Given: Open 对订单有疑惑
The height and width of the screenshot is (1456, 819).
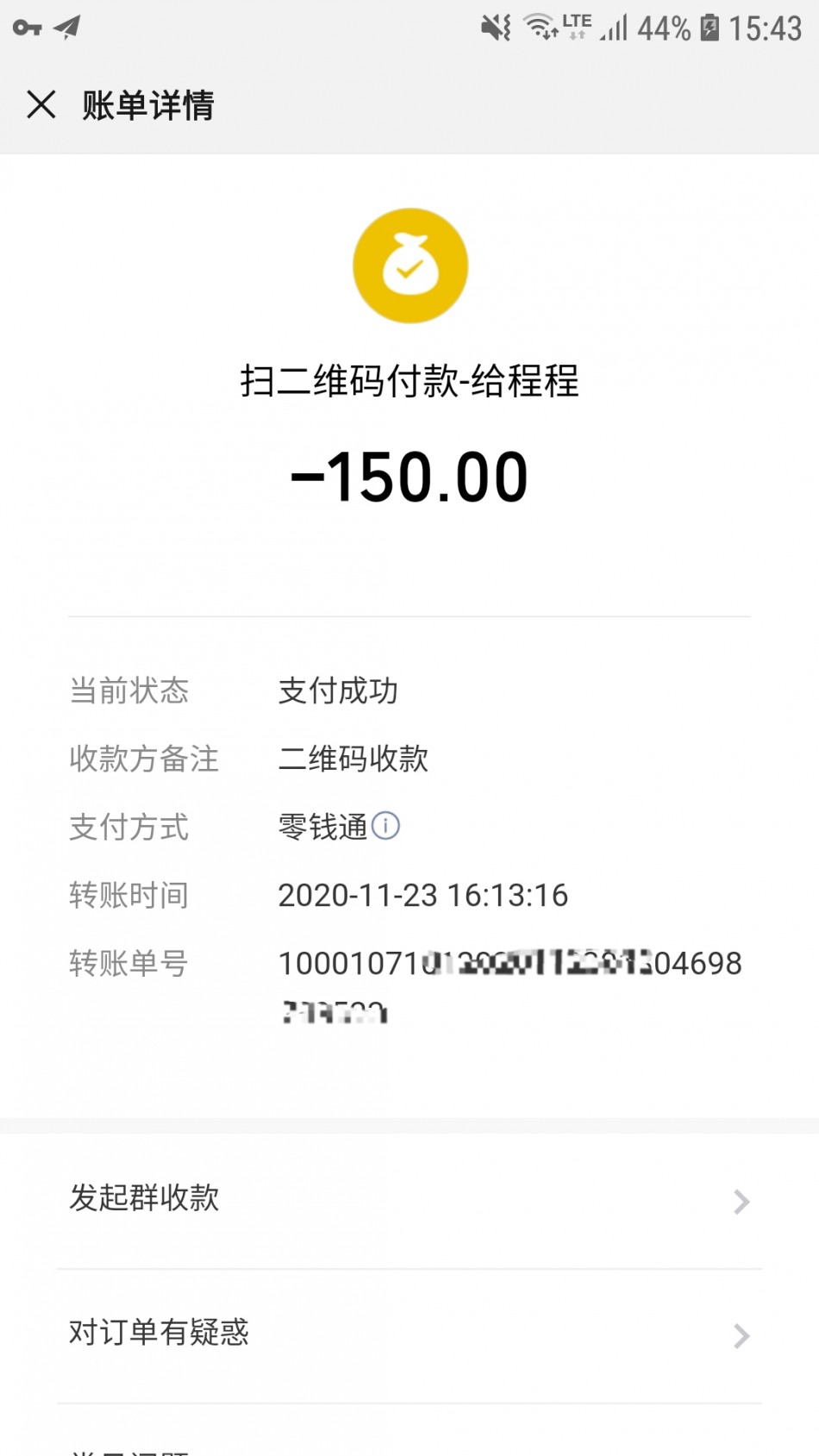Looking at the screenshot, I should click(x=409, y=1334).
